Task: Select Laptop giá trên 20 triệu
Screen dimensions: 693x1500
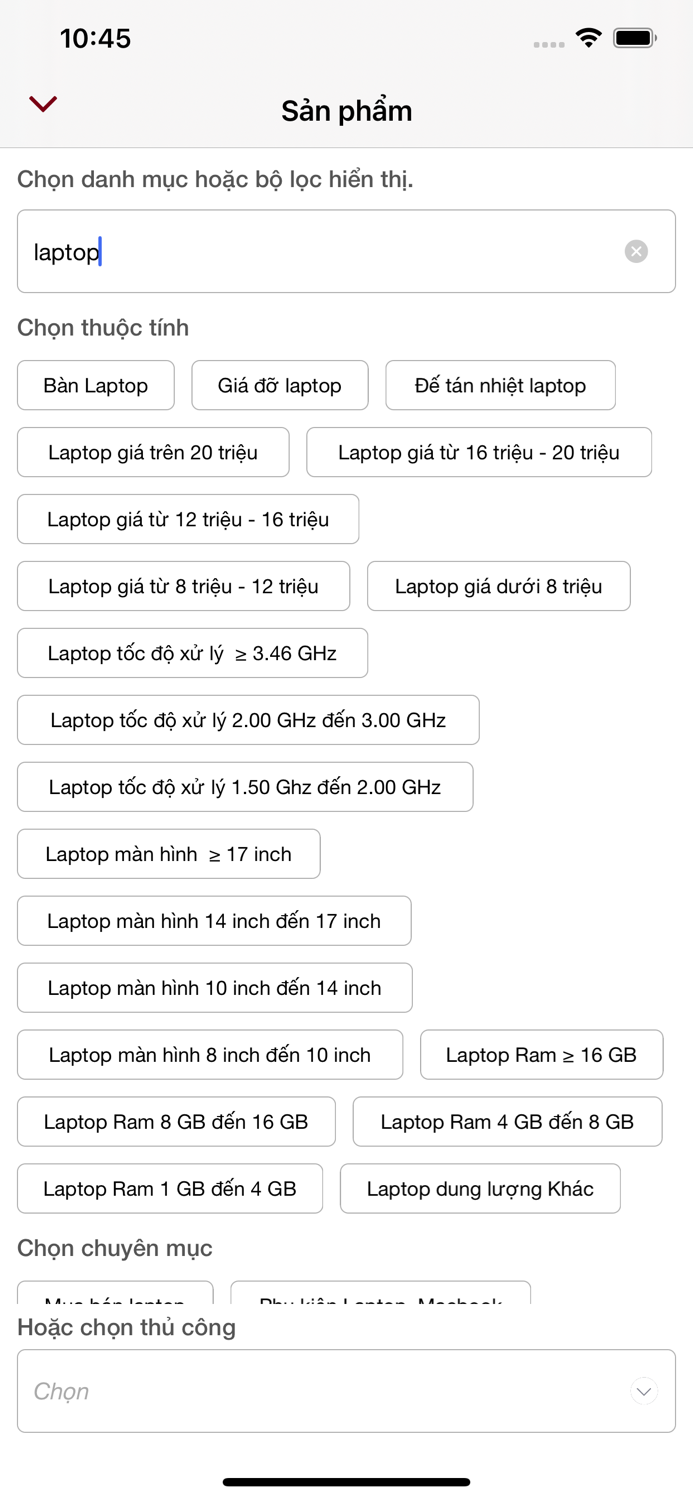Action: tap(153, 453)
